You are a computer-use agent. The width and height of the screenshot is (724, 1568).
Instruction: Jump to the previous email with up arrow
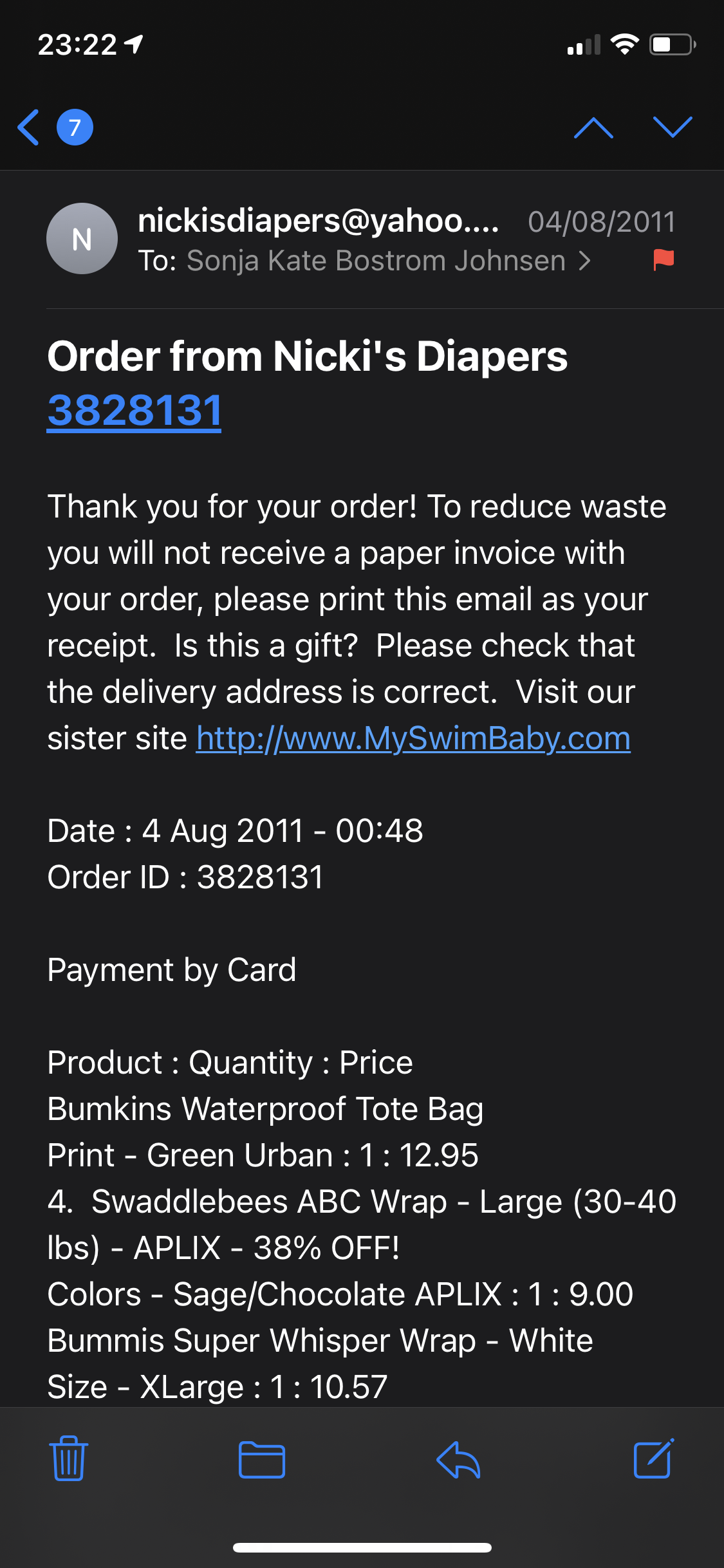593,127
